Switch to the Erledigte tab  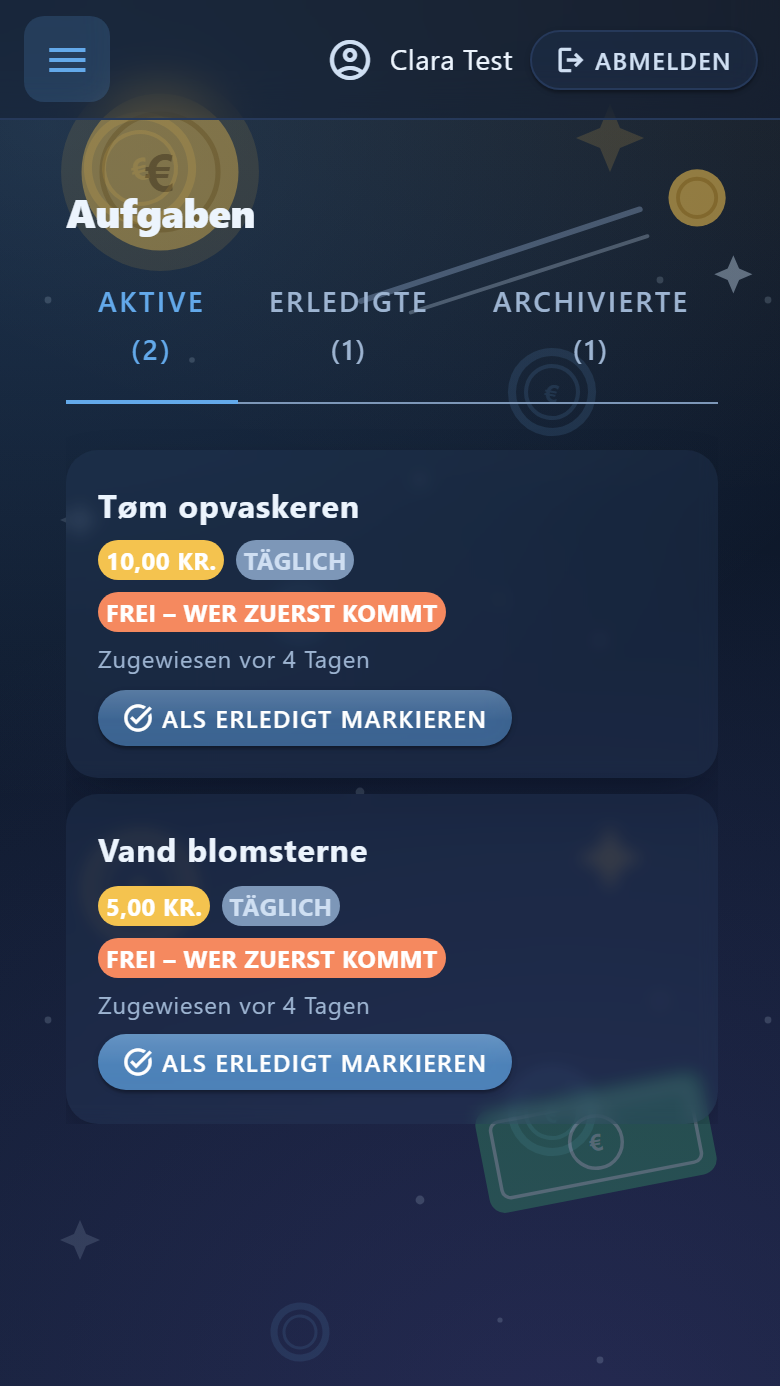pos(348,327)
